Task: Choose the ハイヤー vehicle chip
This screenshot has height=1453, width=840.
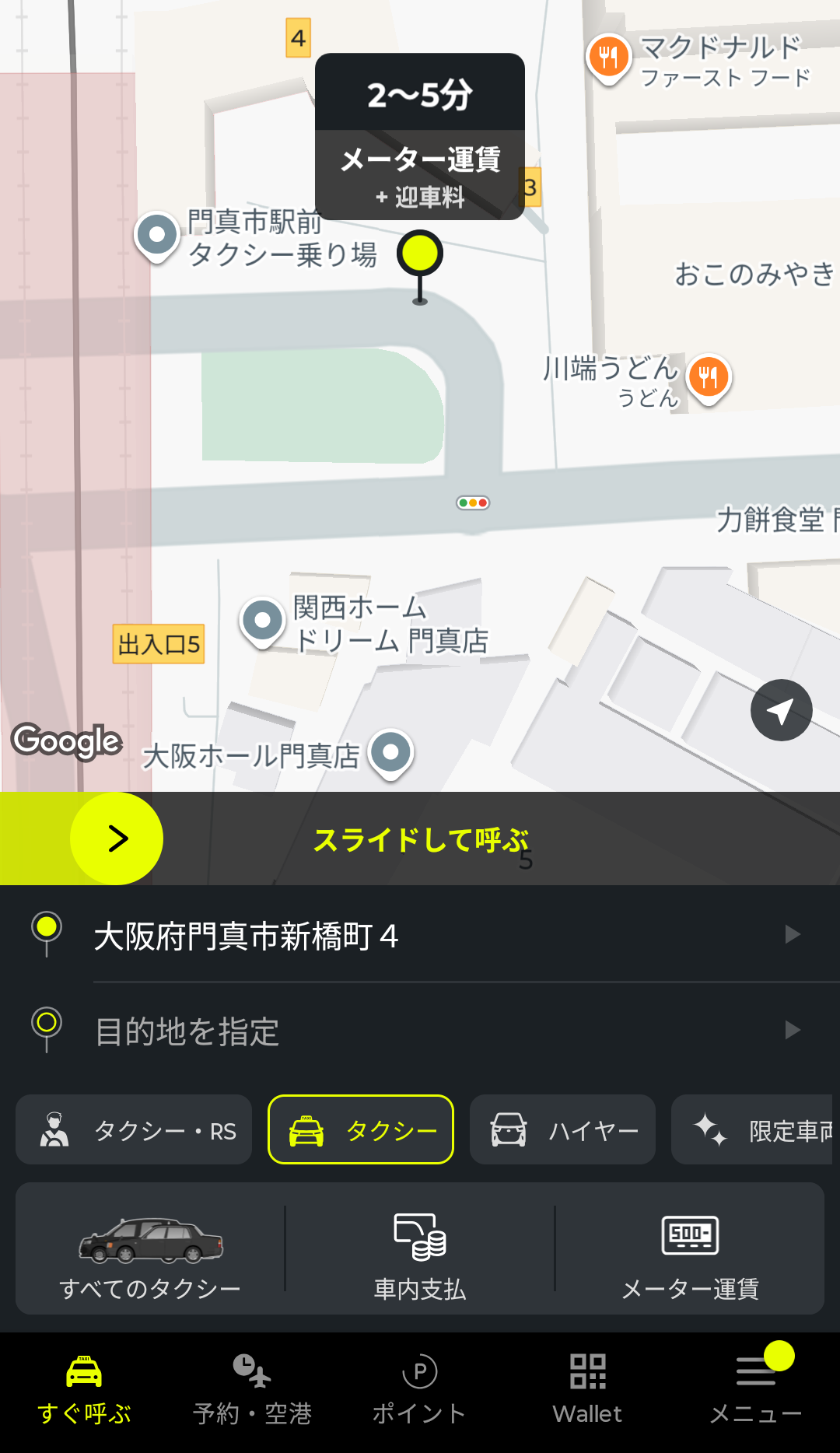Action: (x=562, y=1130)
